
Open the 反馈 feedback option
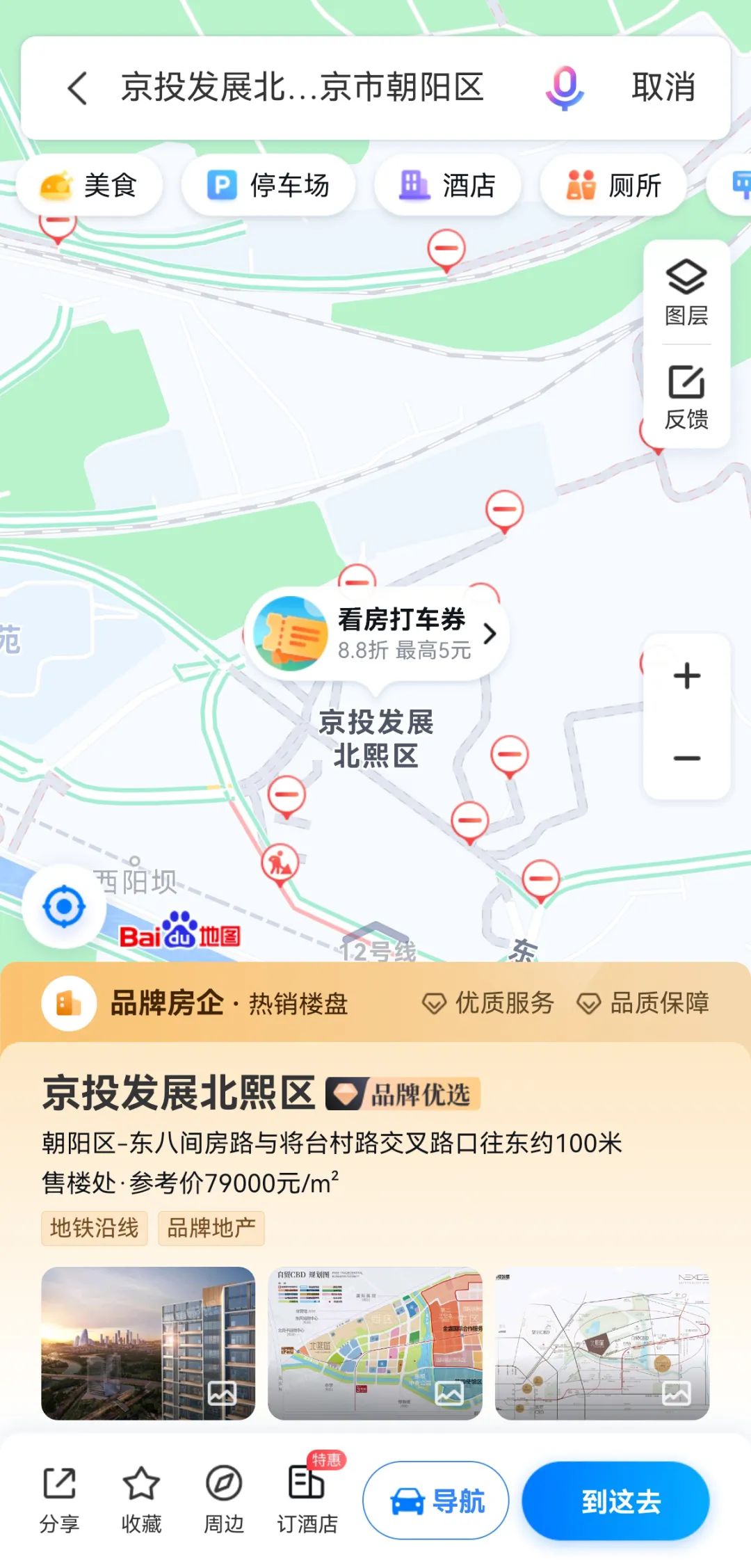[x=686, y=397]
